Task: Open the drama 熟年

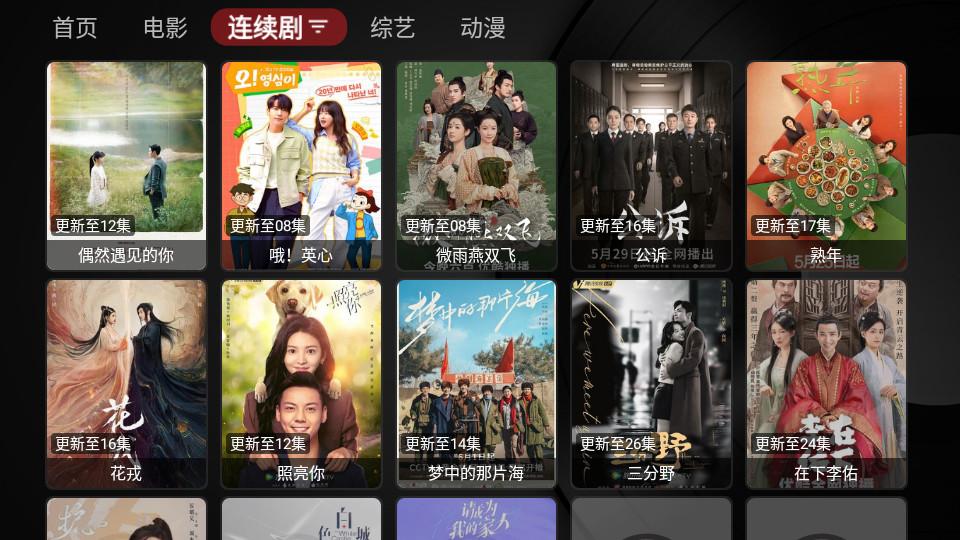Action: (x=826, y=166)
